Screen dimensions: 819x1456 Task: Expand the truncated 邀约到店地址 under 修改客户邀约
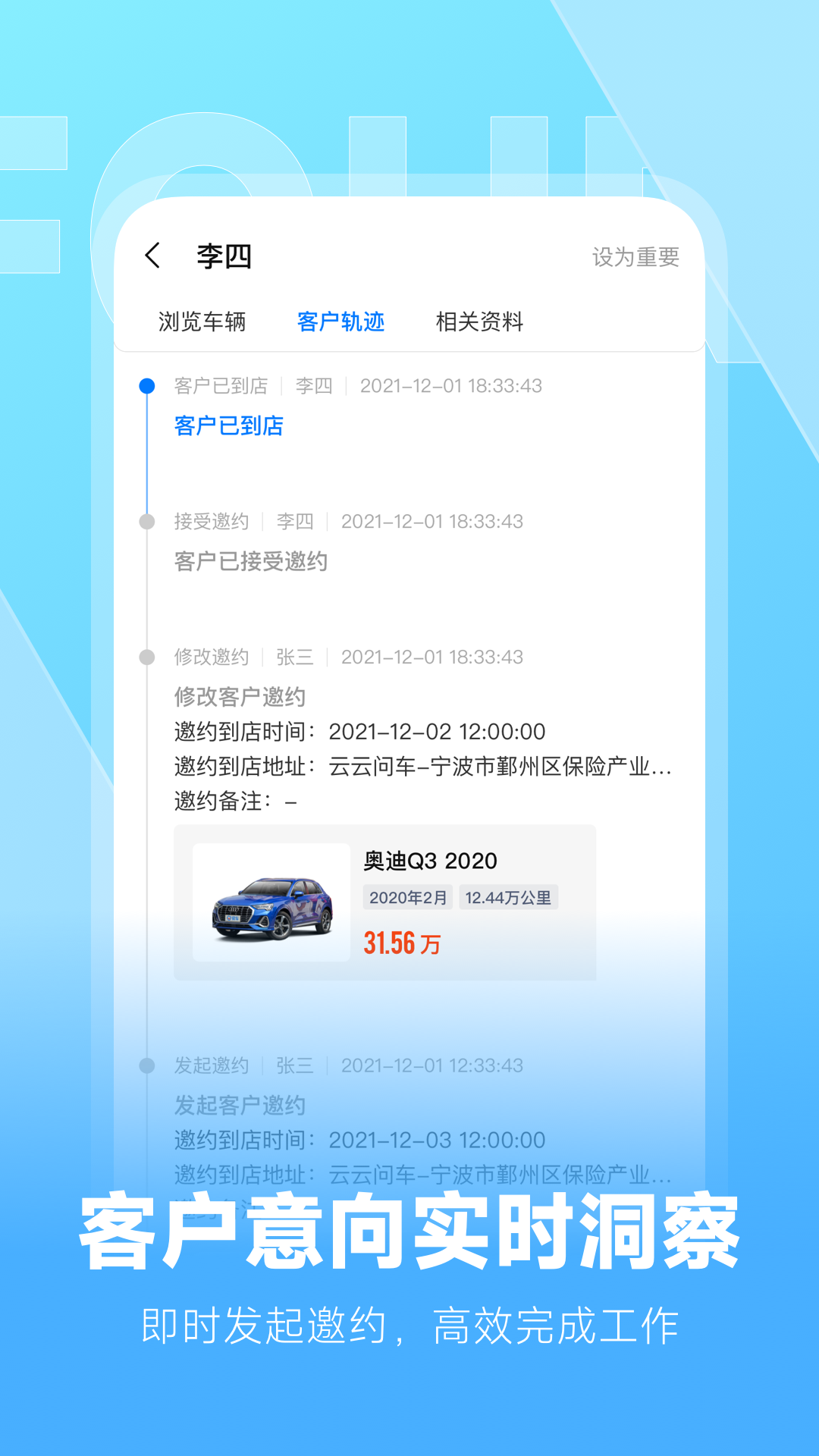point(422,768)
